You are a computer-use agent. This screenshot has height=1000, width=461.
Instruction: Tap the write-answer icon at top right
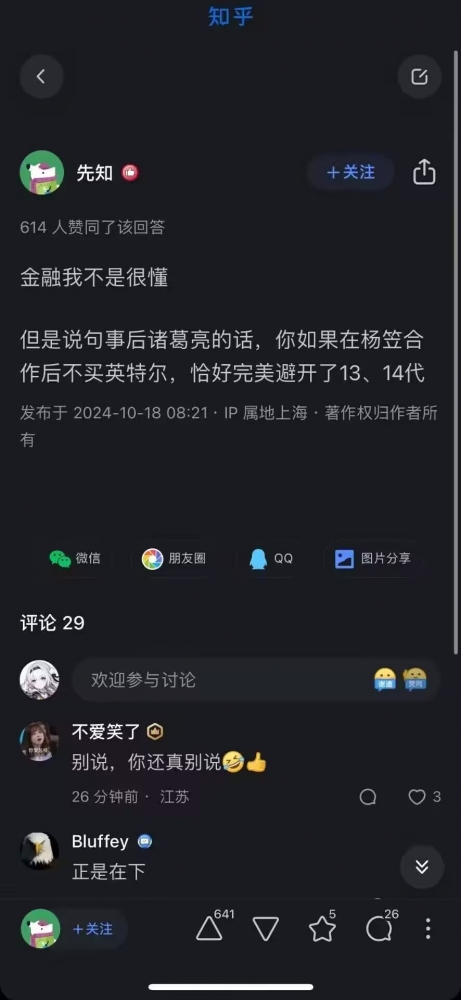[x=420, y=77]
